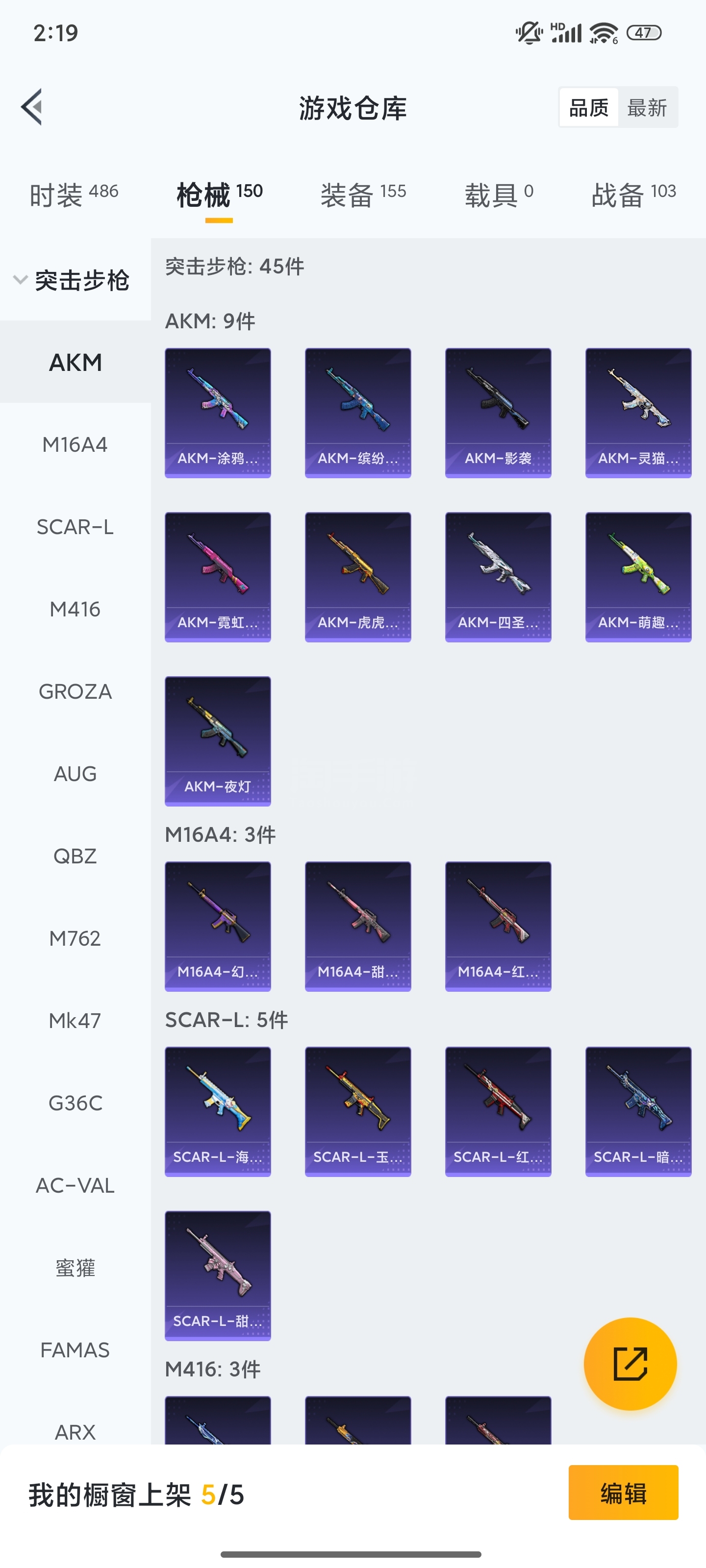706x1568 pixels.
Task: View the AKM-虎虎 skin
Action: (x=357, y=576)
